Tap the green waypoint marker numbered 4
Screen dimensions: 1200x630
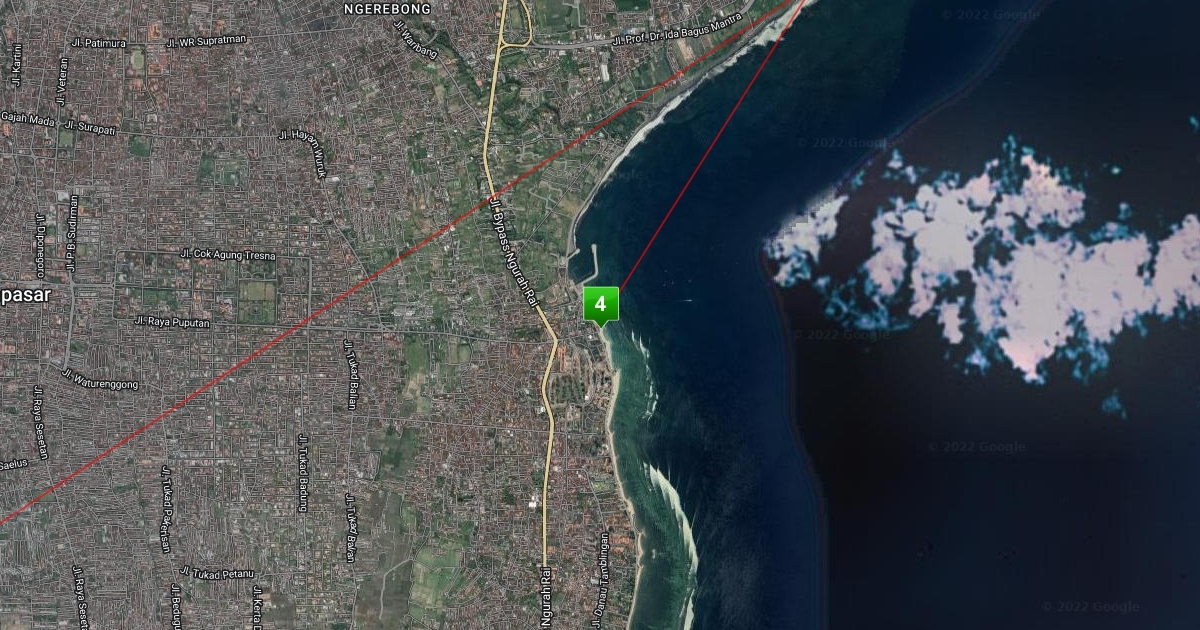tap(600, 304)
